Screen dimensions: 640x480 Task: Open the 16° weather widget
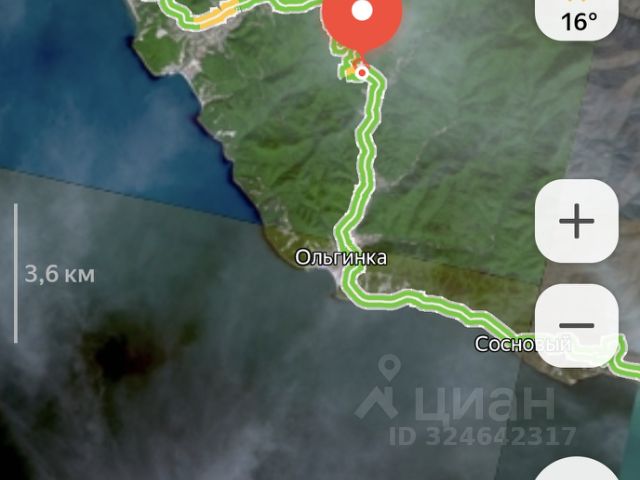pos(576,19)
